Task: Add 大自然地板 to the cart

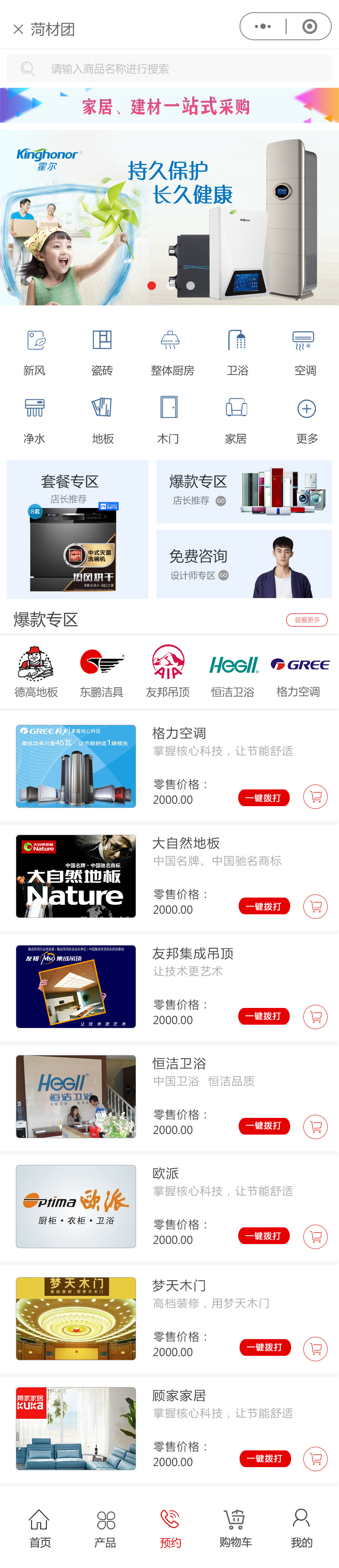Action: click(315, 906)
